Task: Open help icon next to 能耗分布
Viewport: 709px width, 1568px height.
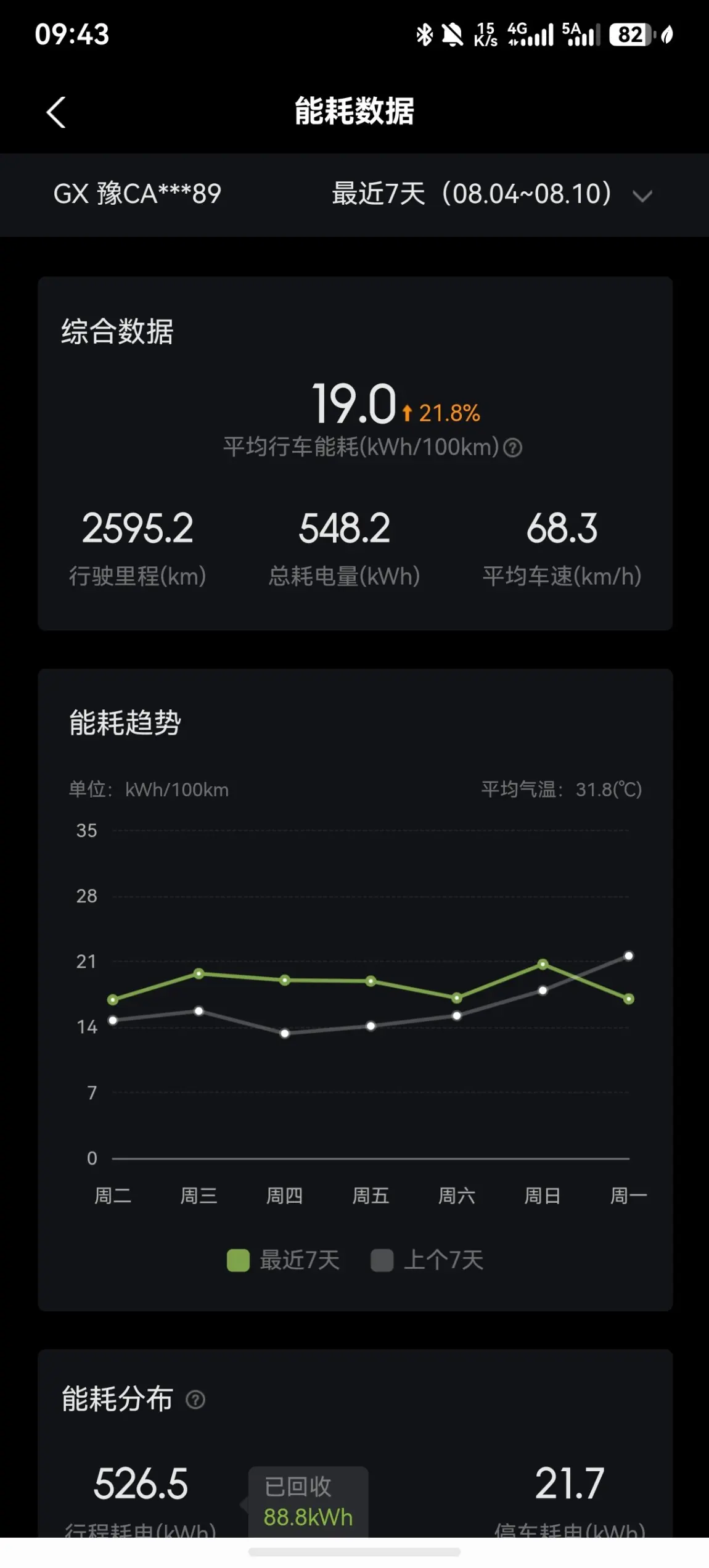Action: pyautogui.click(x=195, y=1400)
